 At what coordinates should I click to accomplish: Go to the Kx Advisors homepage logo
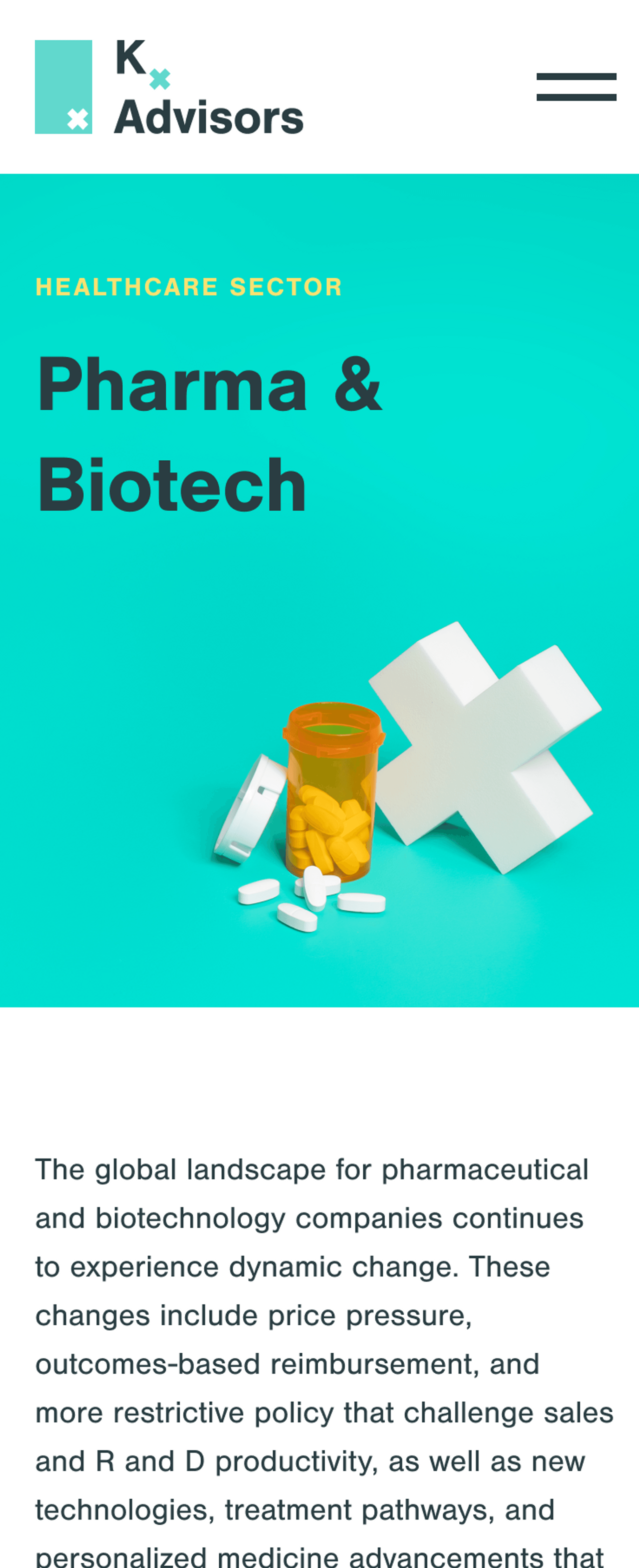169,87
